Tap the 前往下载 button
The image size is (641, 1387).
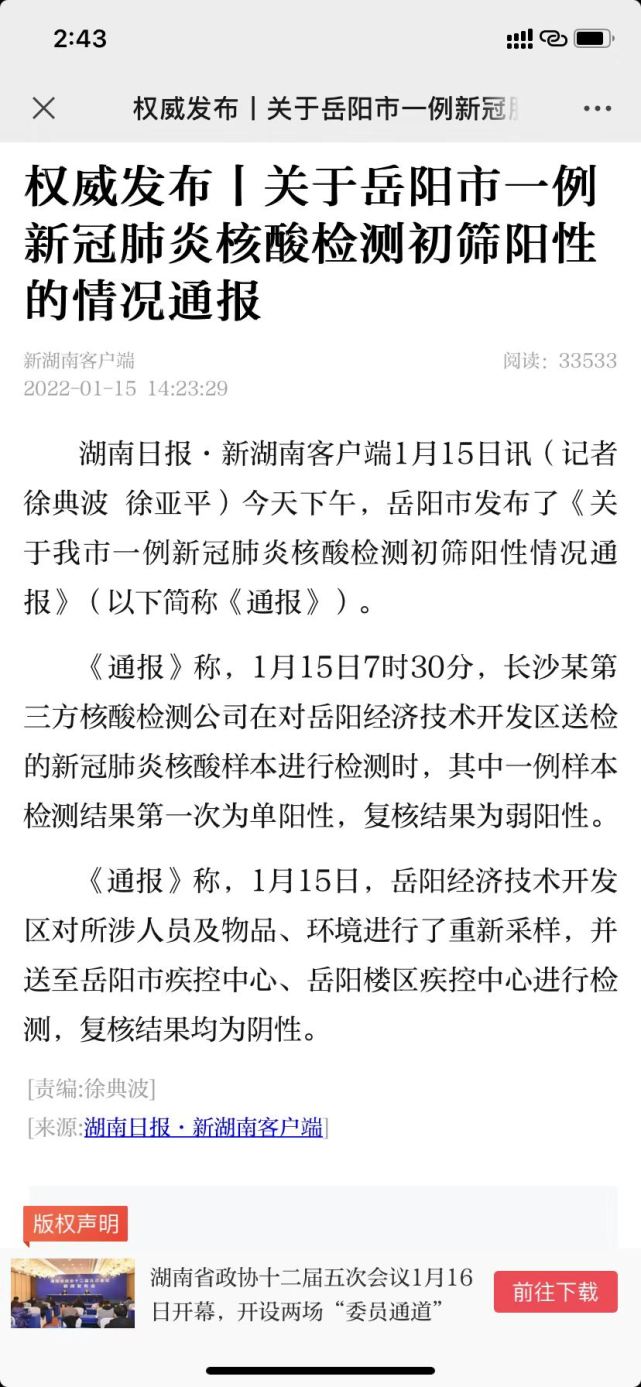click(x=556, y=1292)
